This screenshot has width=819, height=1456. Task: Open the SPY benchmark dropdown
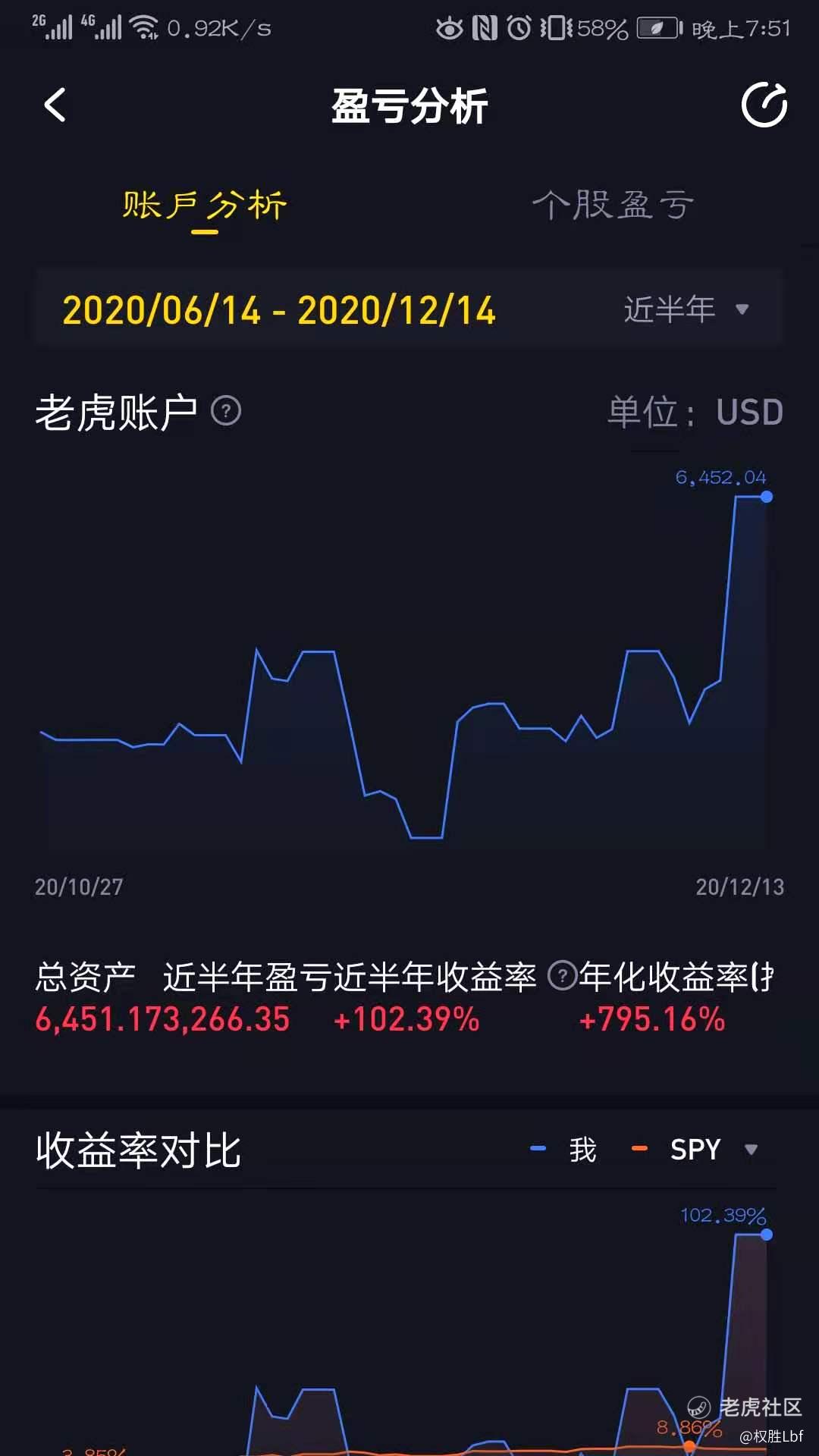click(x=713, y=1150)
